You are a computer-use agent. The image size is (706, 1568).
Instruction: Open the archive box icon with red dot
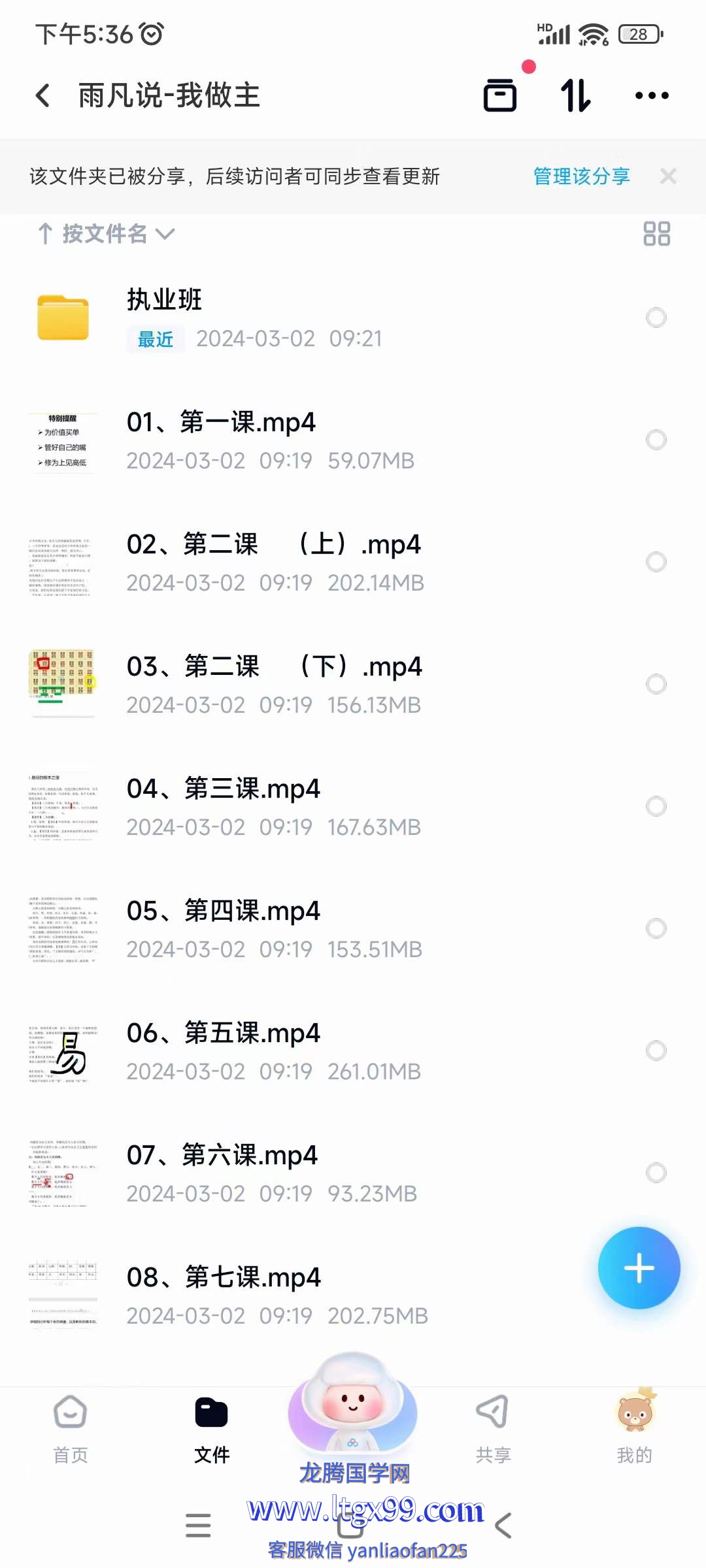tap(501, 95)
